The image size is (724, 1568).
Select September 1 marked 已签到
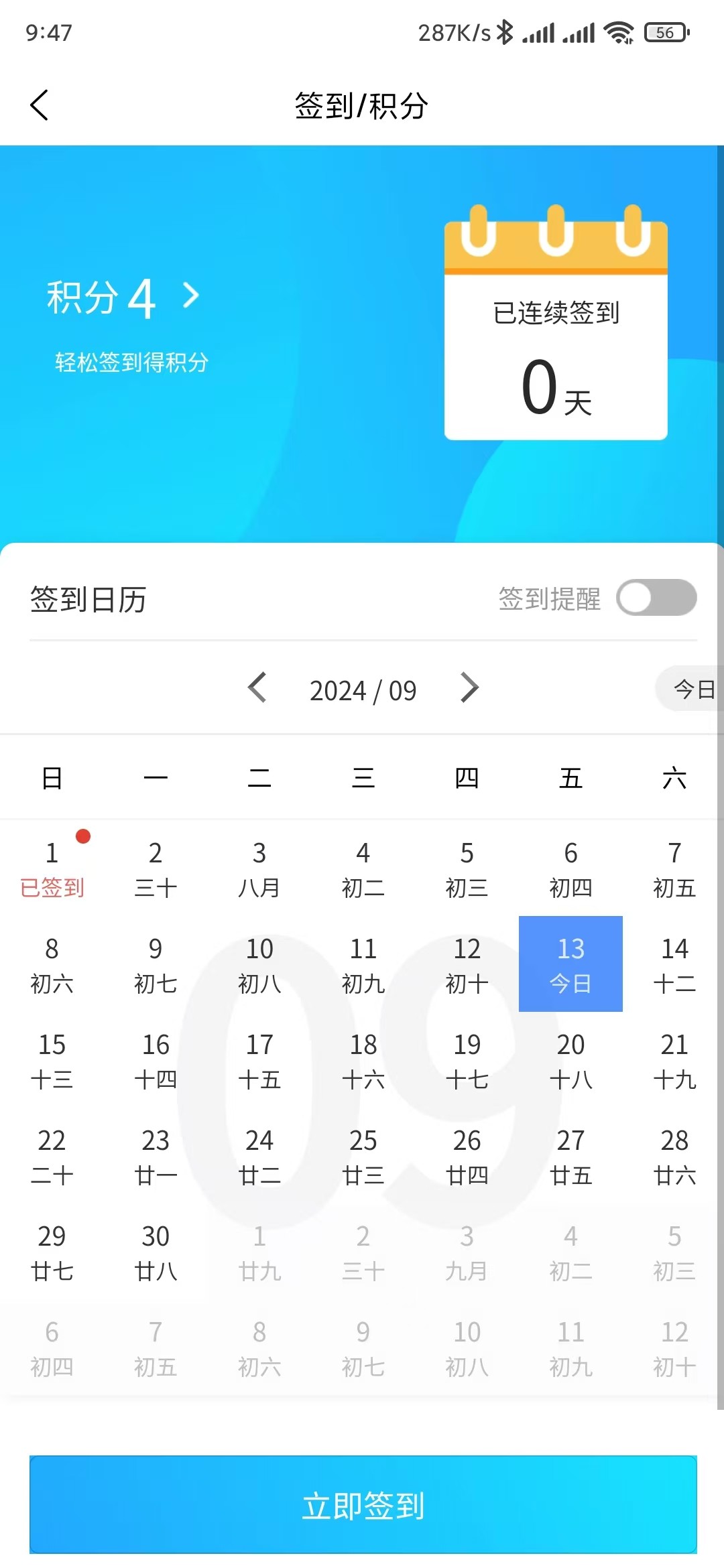tap(52, 868)
